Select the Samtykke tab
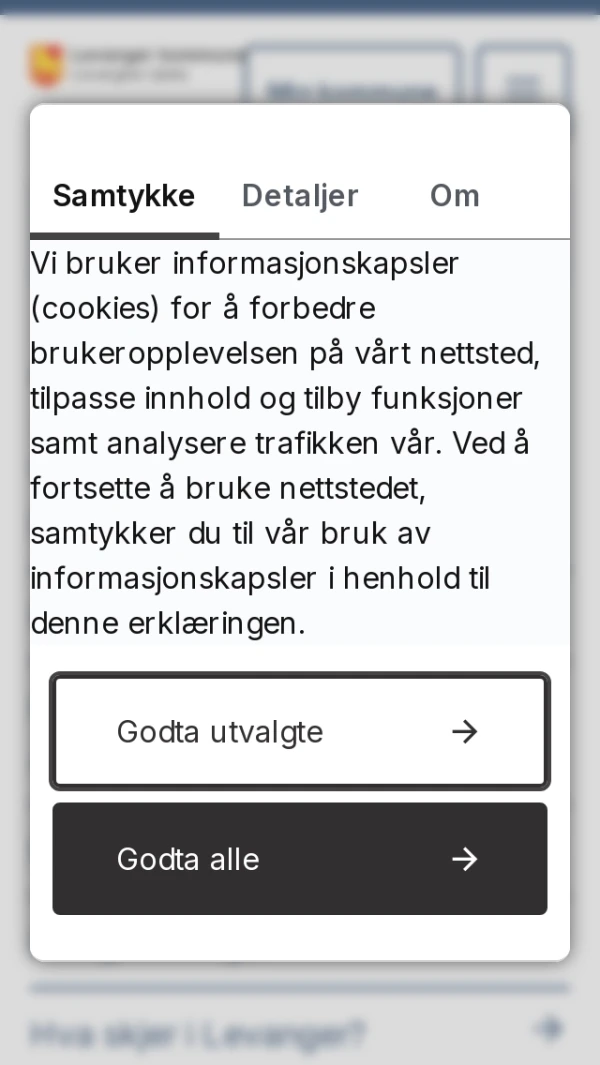Image resolution: width=600 pixels, height=1065 pixels. pyautogui.click(x=124, y=196)
